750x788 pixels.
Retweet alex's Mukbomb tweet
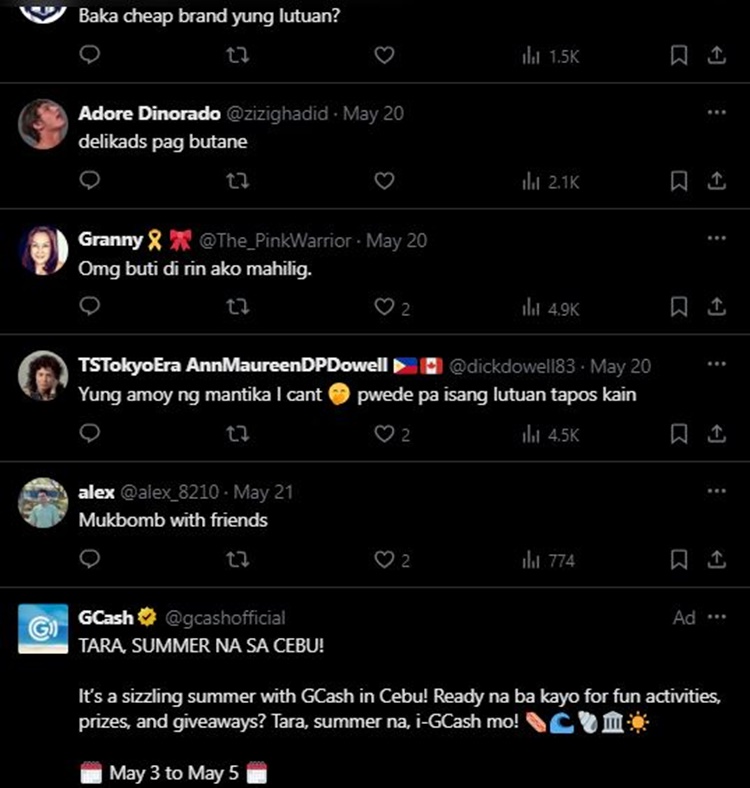coord(238,560)
